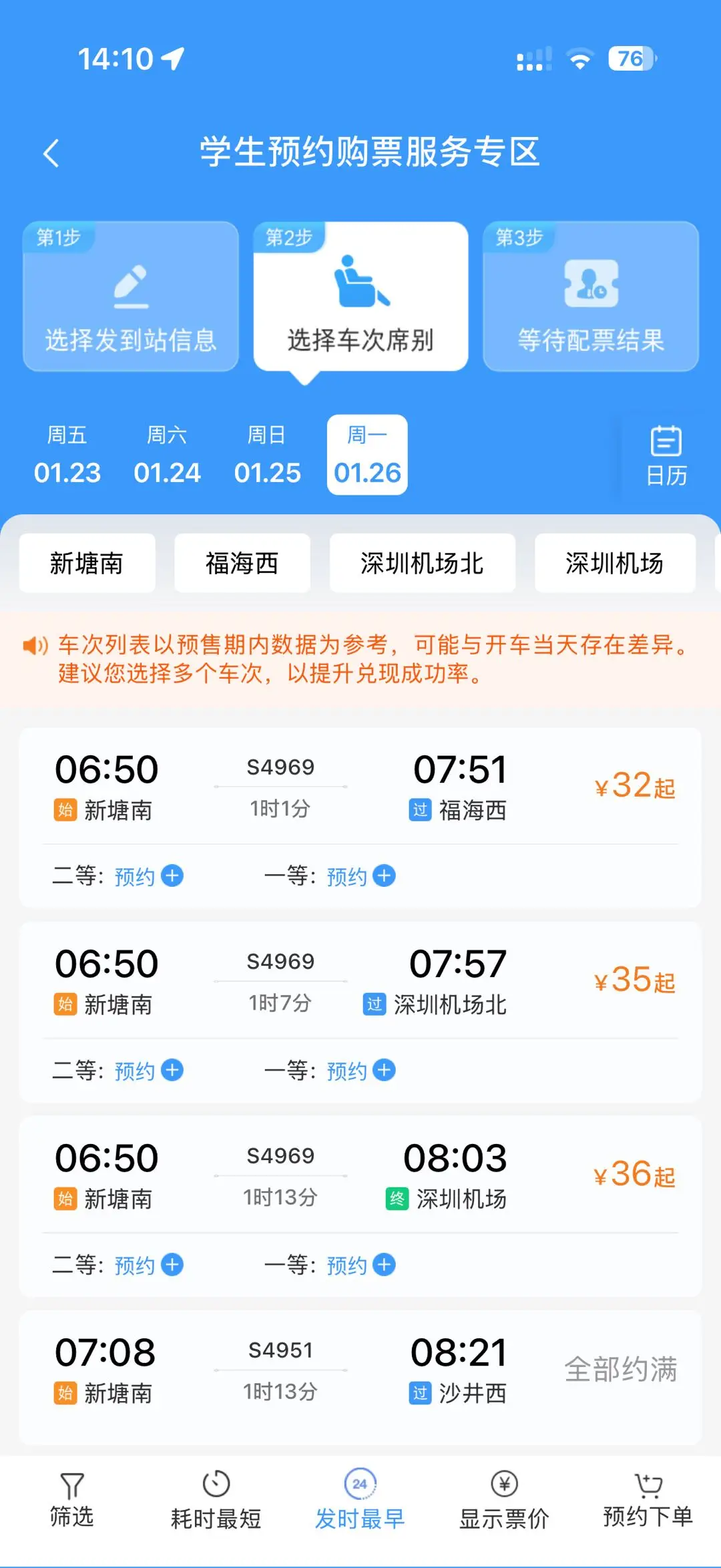The height and width of the screenshot is (1568, 721).
Task: Open the 筛选 filter options
Action: tap(71, 1500)
